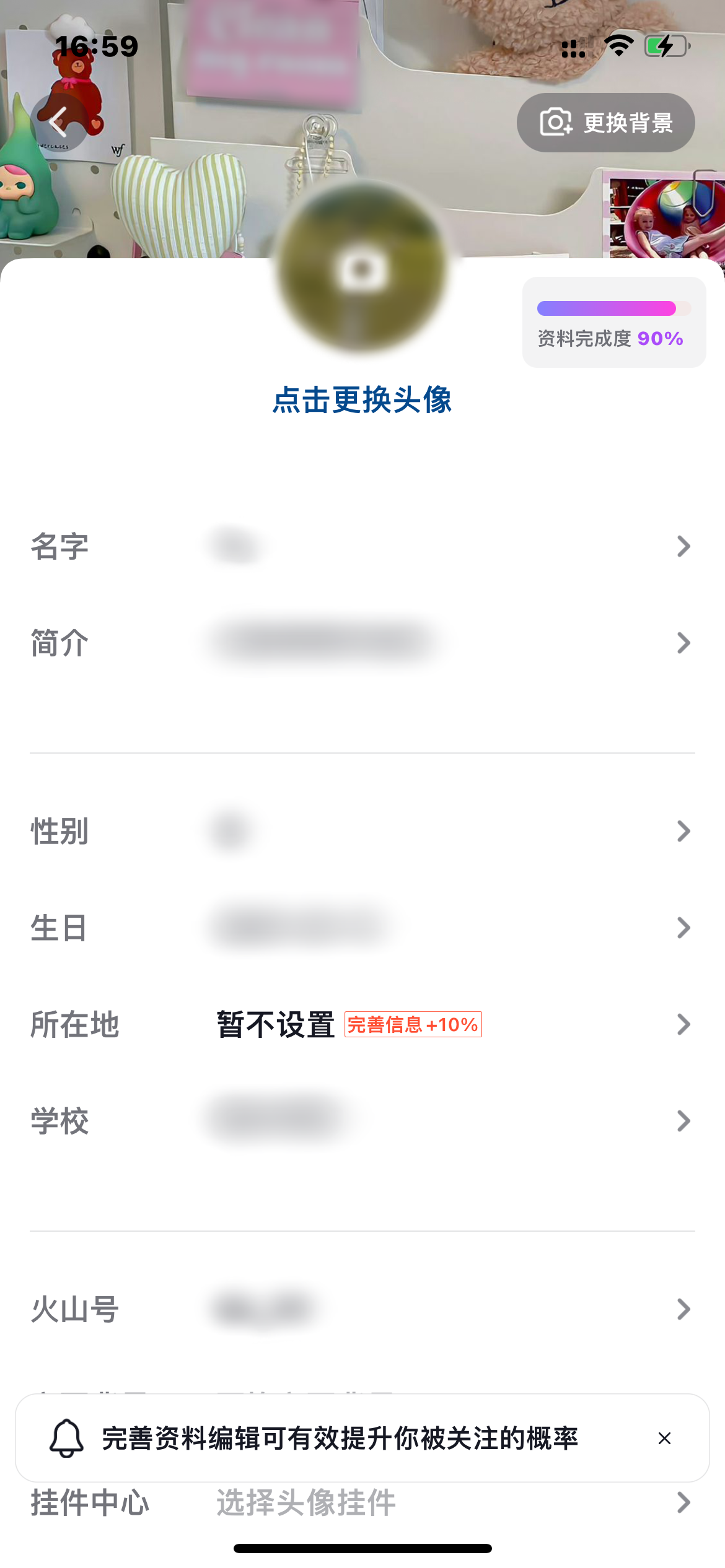The height and width of the screenshot is (1568, 725).
Task: Select the 生日 row
Action: point(362,928)
